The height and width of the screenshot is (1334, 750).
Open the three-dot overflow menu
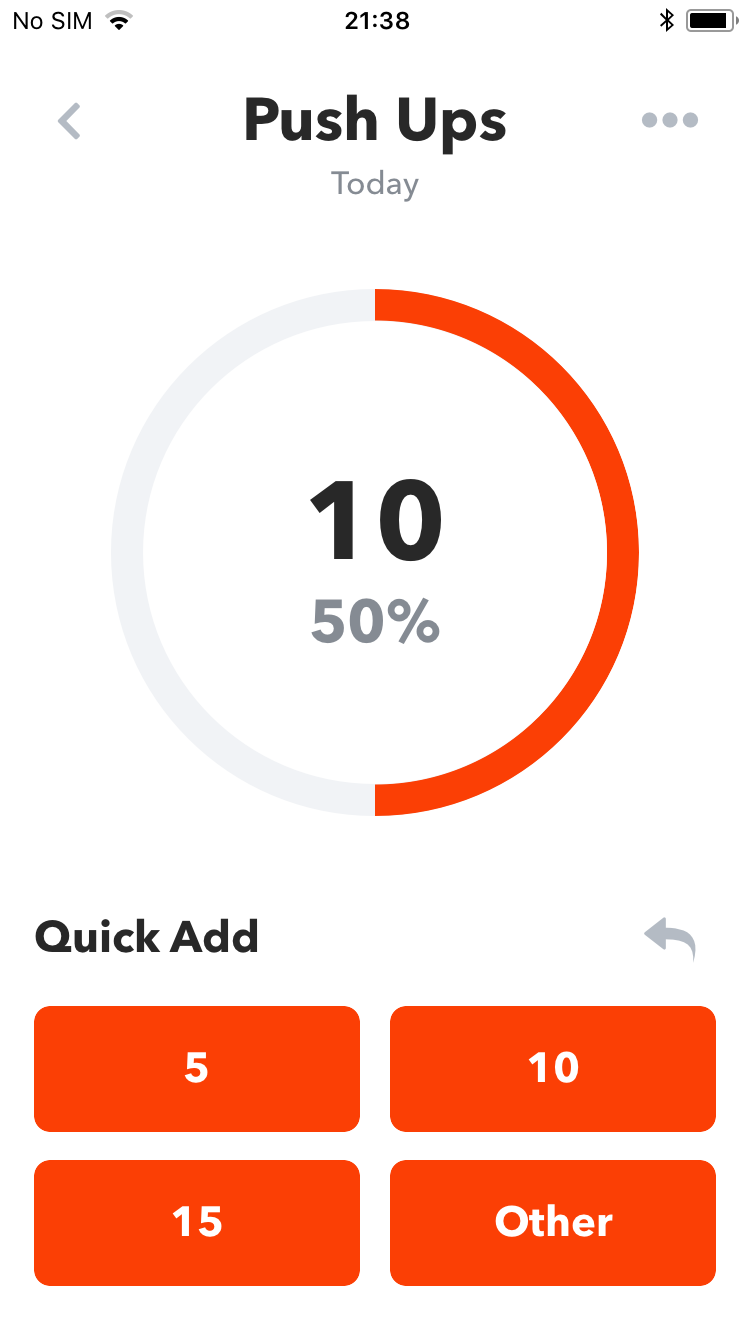tap(669, 121)
